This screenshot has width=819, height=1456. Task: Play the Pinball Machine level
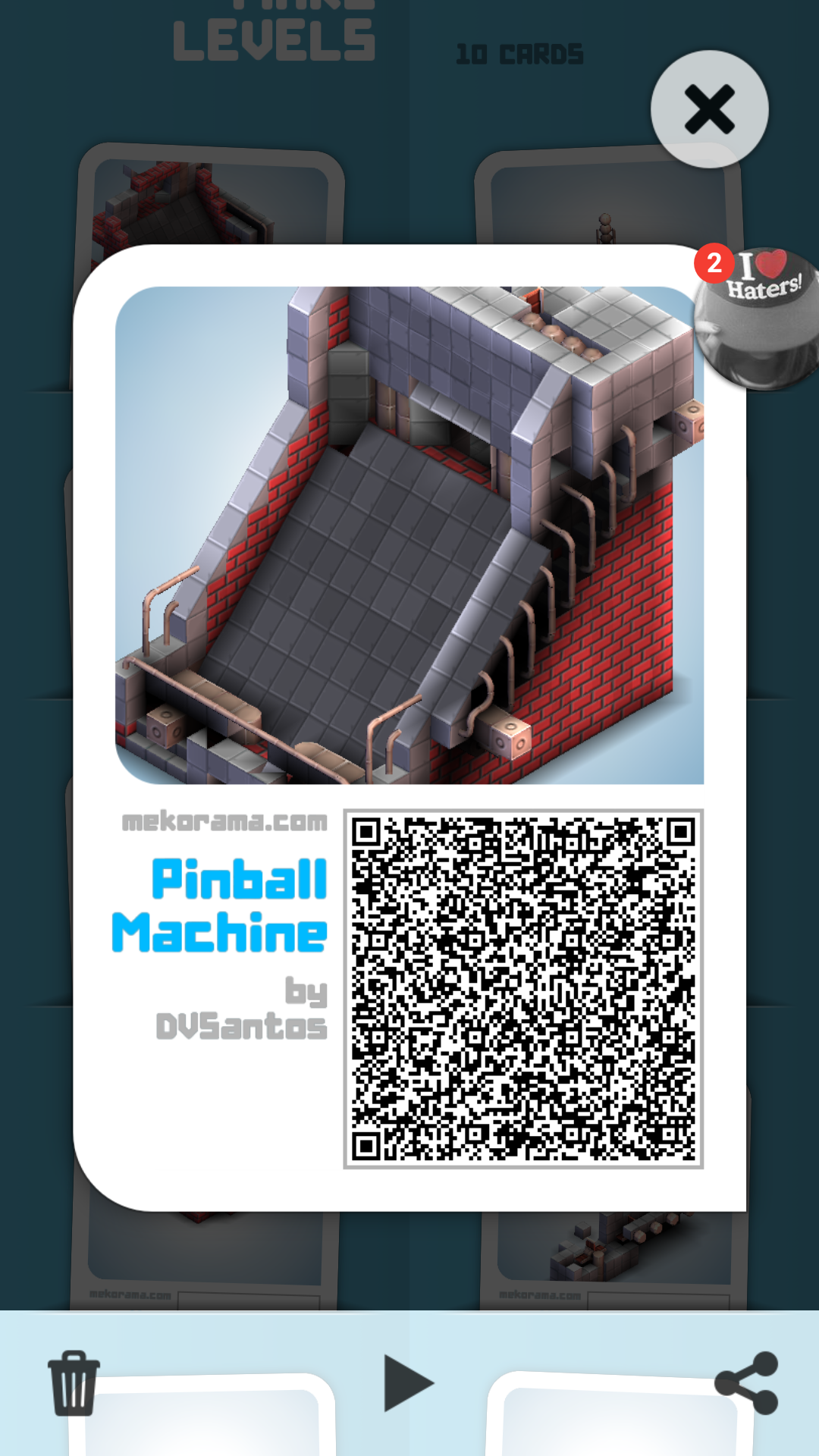click(x=408, y=1382)
